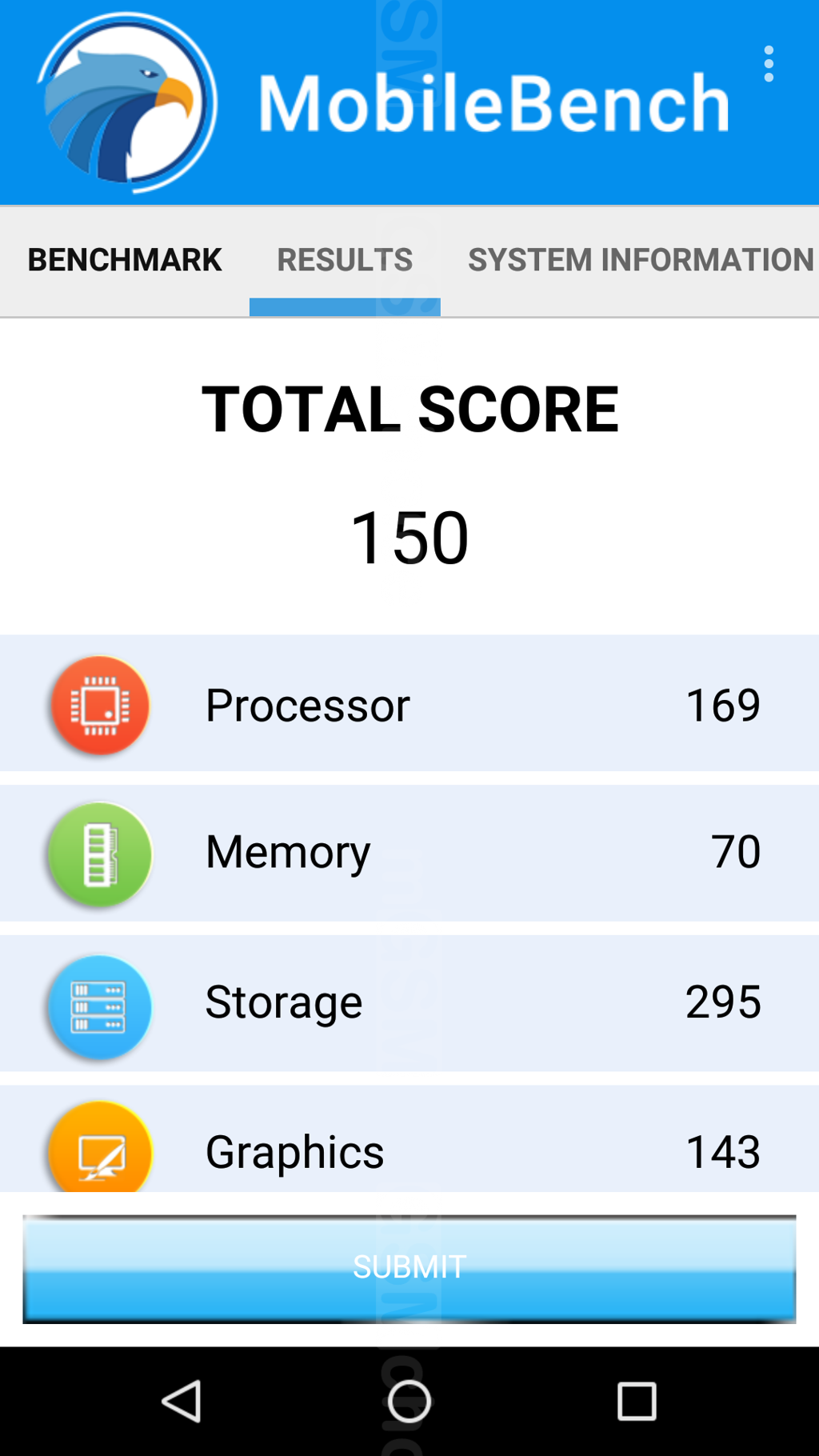
Task: View the Storage score details
Action: click(409, 1002)
